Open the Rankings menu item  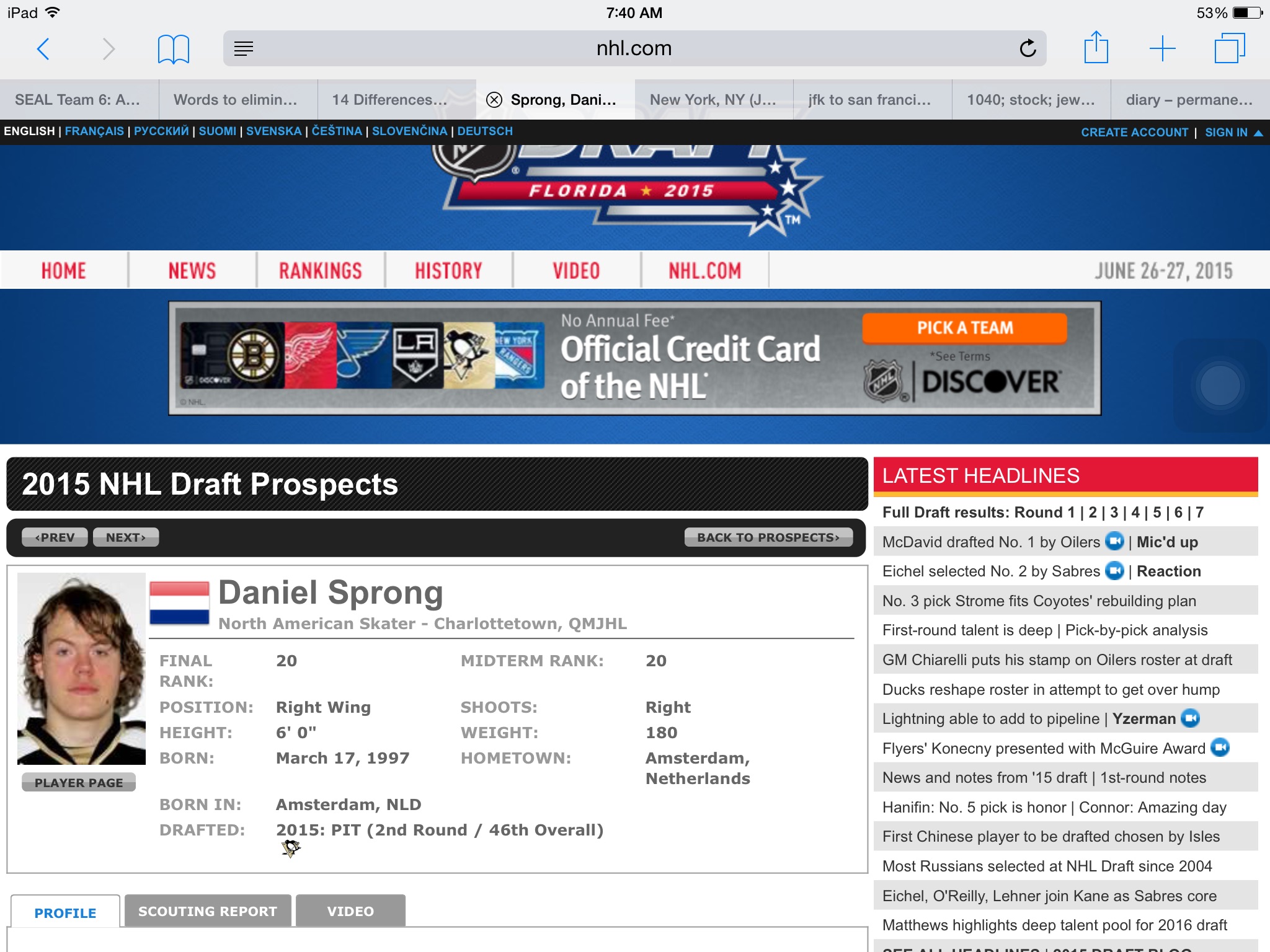(x=320, y=271)
